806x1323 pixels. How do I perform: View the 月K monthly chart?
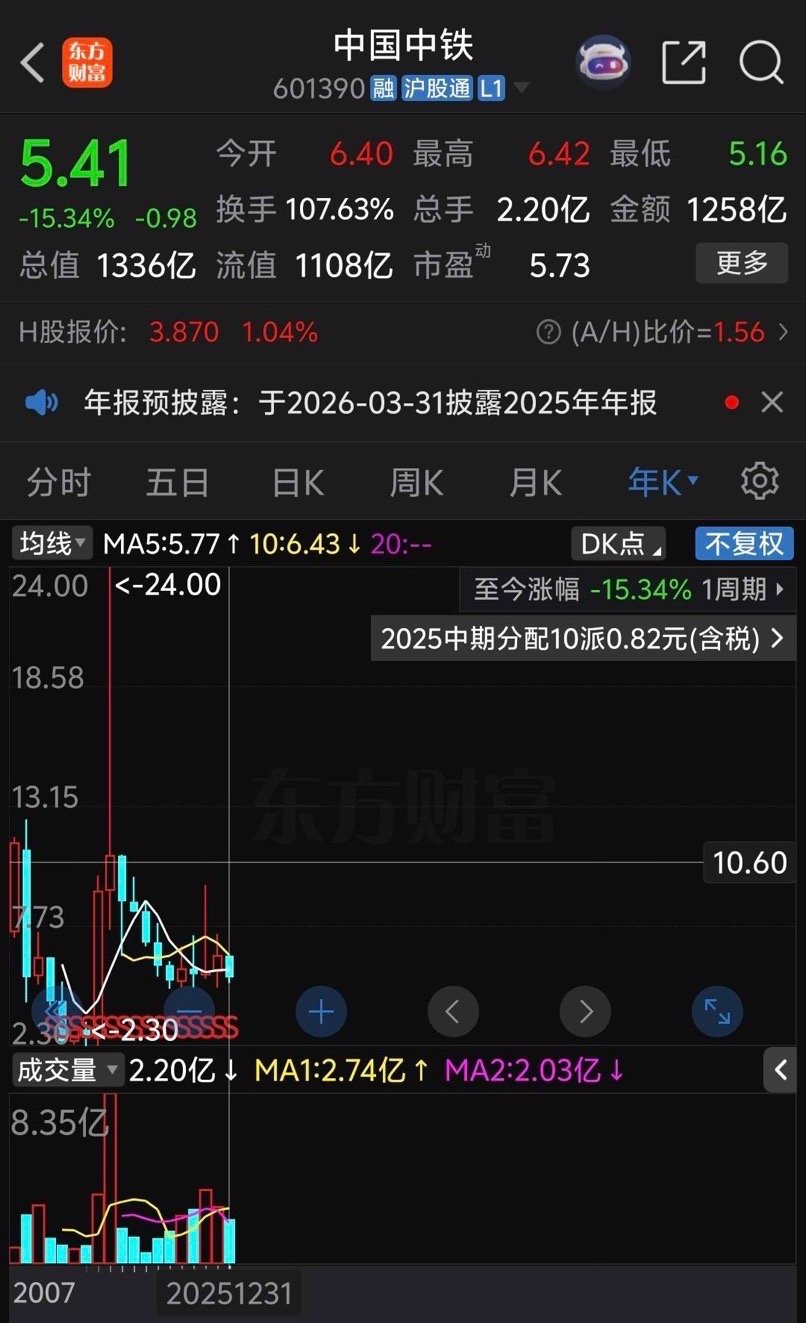click(535, 483)
